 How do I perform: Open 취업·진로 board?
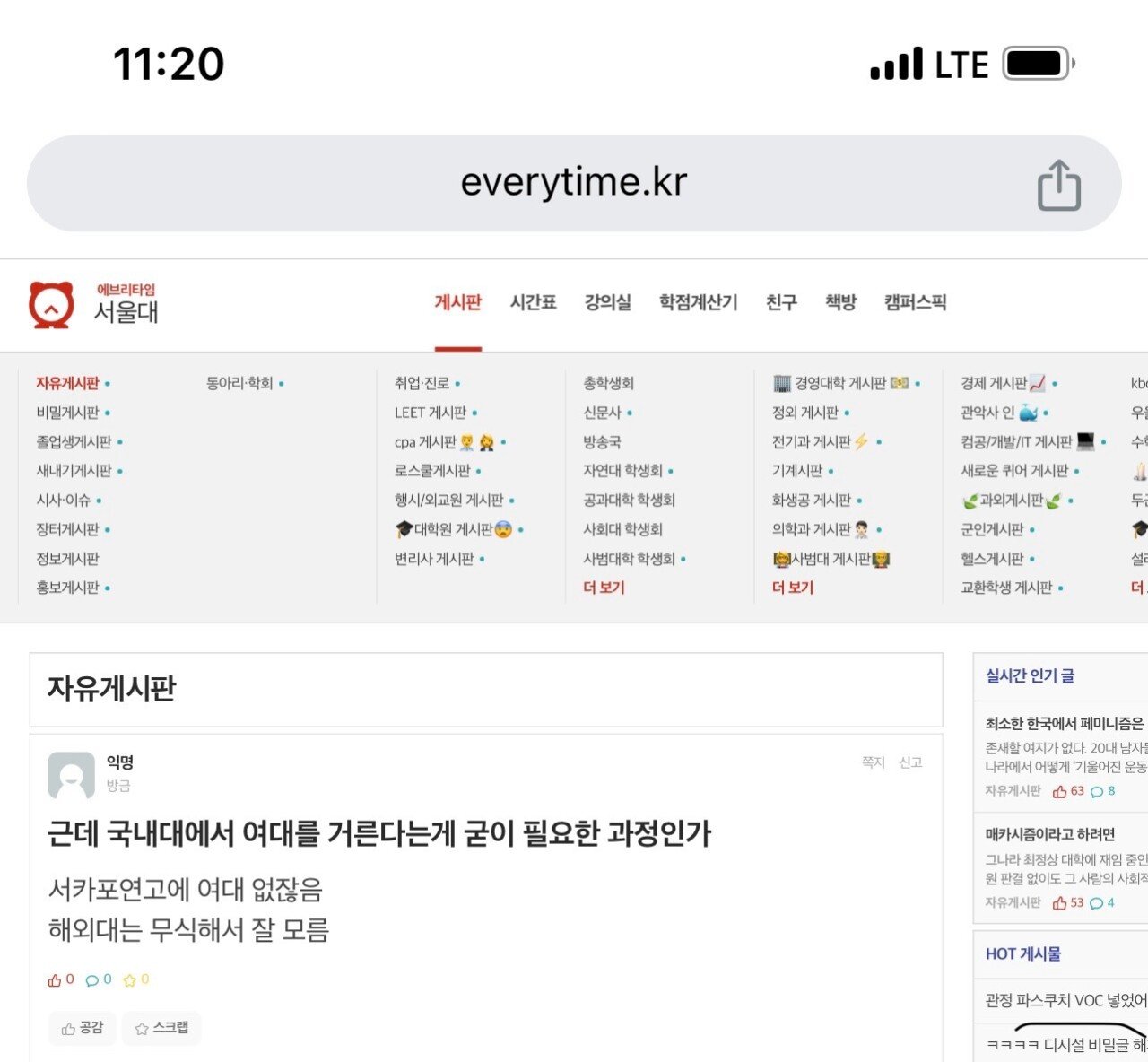[x=422, y=383]
